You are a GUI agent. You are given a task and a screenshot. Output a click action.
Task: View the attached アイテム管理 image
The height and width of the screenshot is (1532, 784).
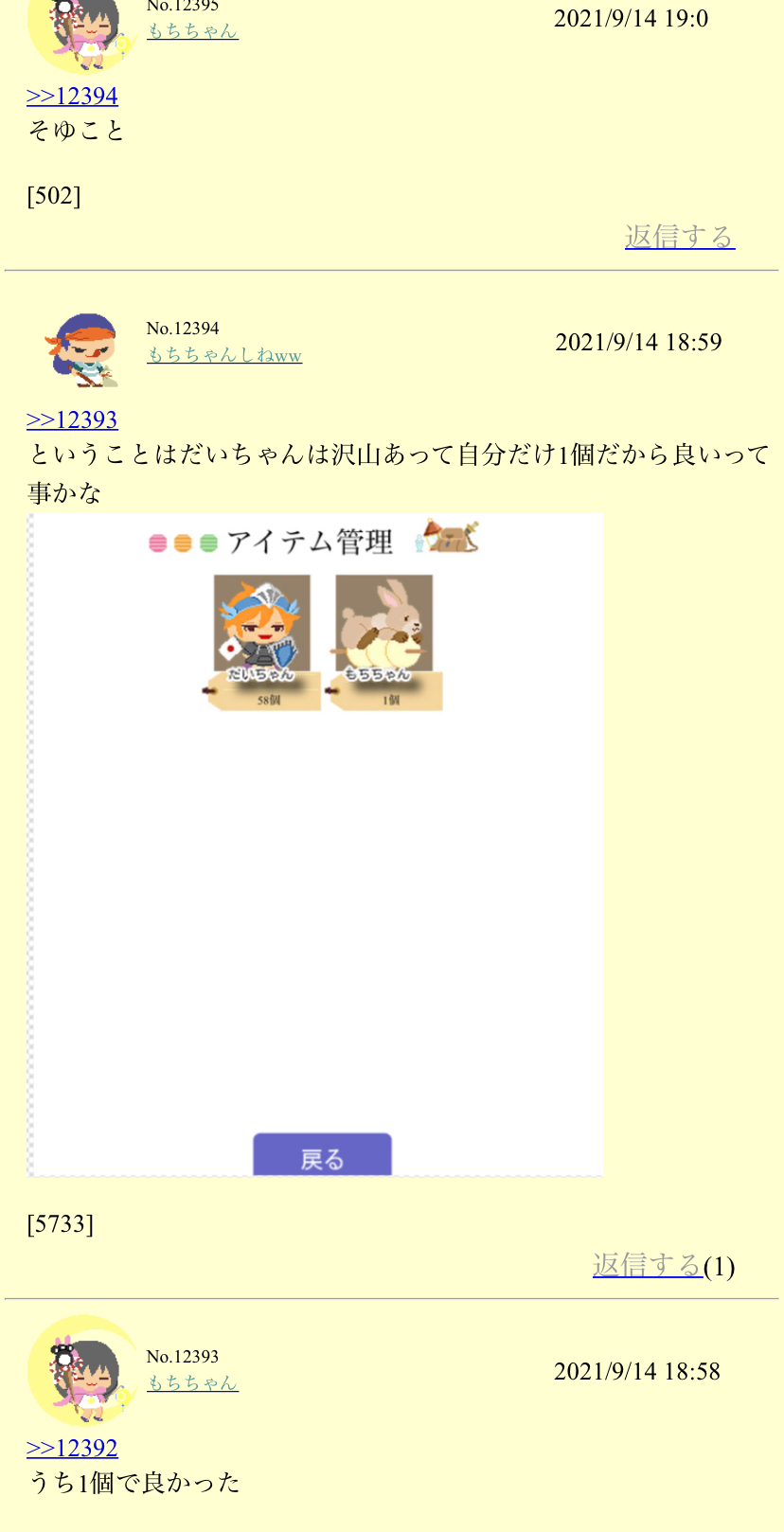pyautogui.click(x=315, y=845)
